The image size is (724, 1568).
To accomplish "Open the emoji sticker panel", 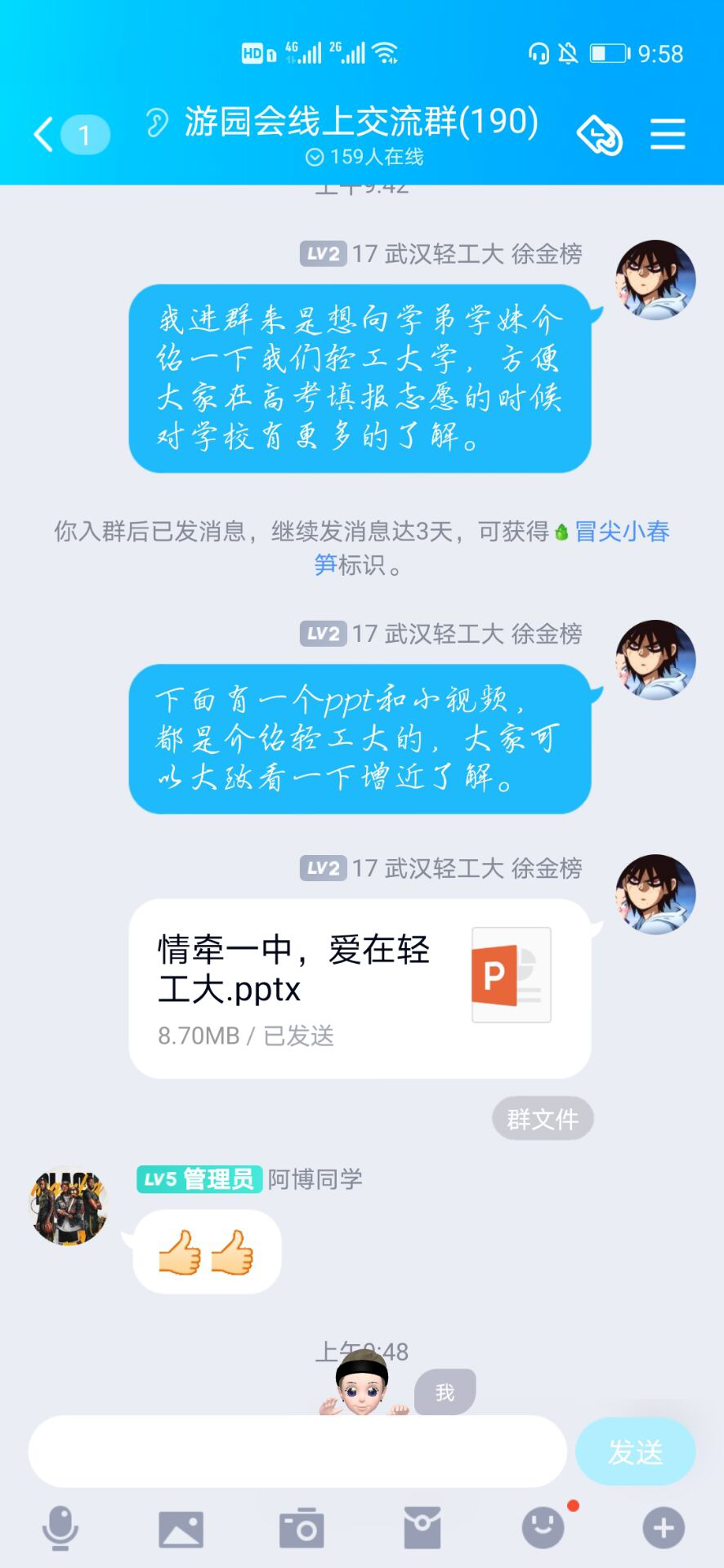I will [543, 1528].
